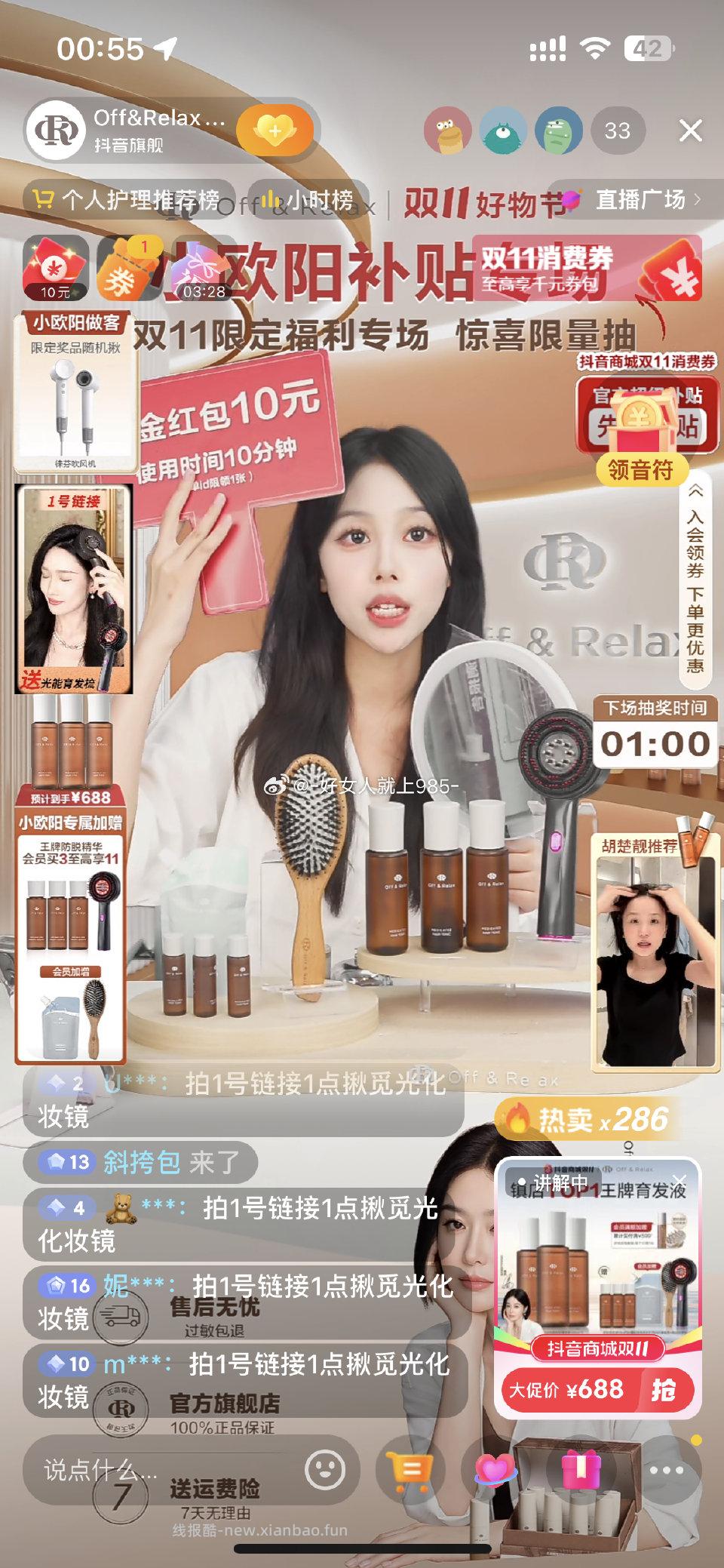The image size is (724, 1568).
Task: Send a gift with the gift box icon
Action: click(581, 1470)
